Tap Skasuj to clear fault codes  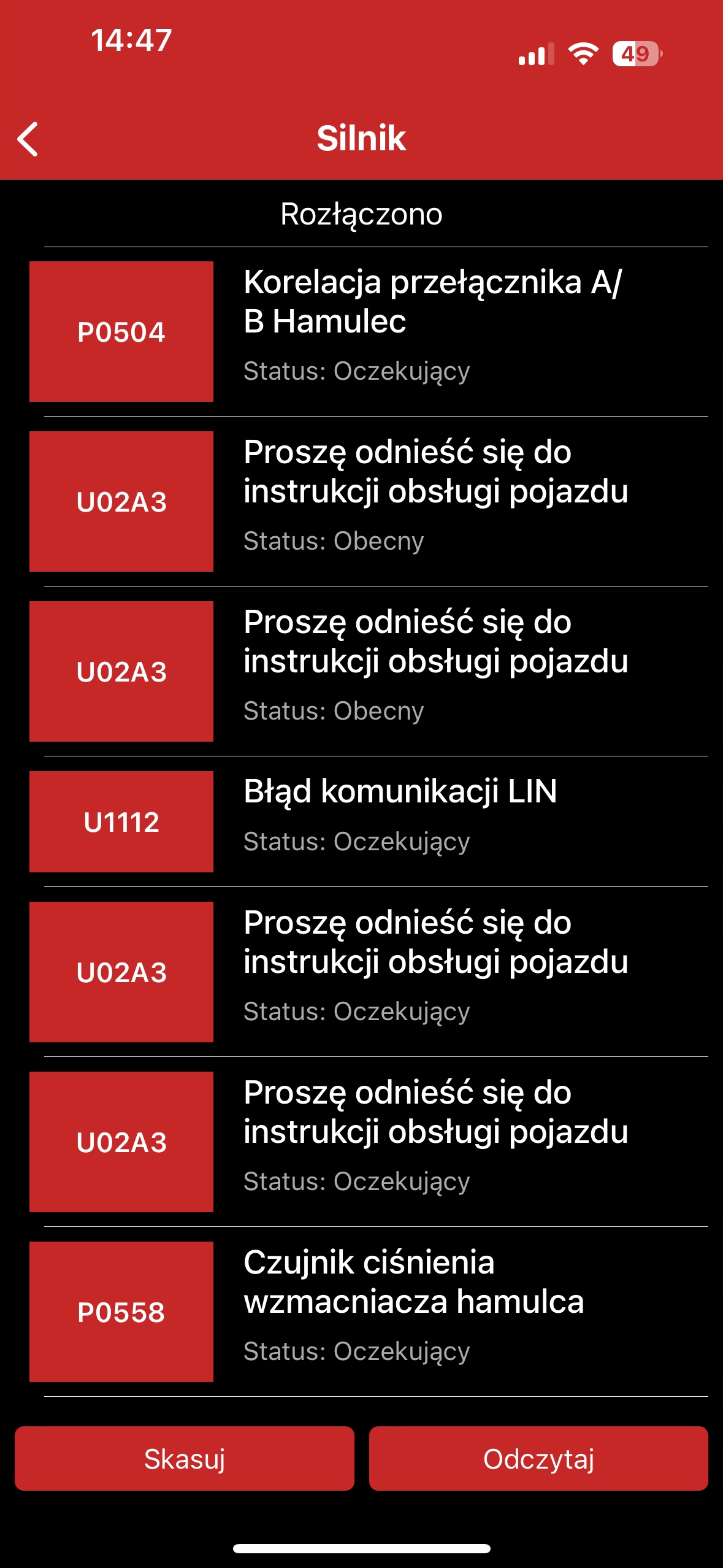tap(184, 1458)
